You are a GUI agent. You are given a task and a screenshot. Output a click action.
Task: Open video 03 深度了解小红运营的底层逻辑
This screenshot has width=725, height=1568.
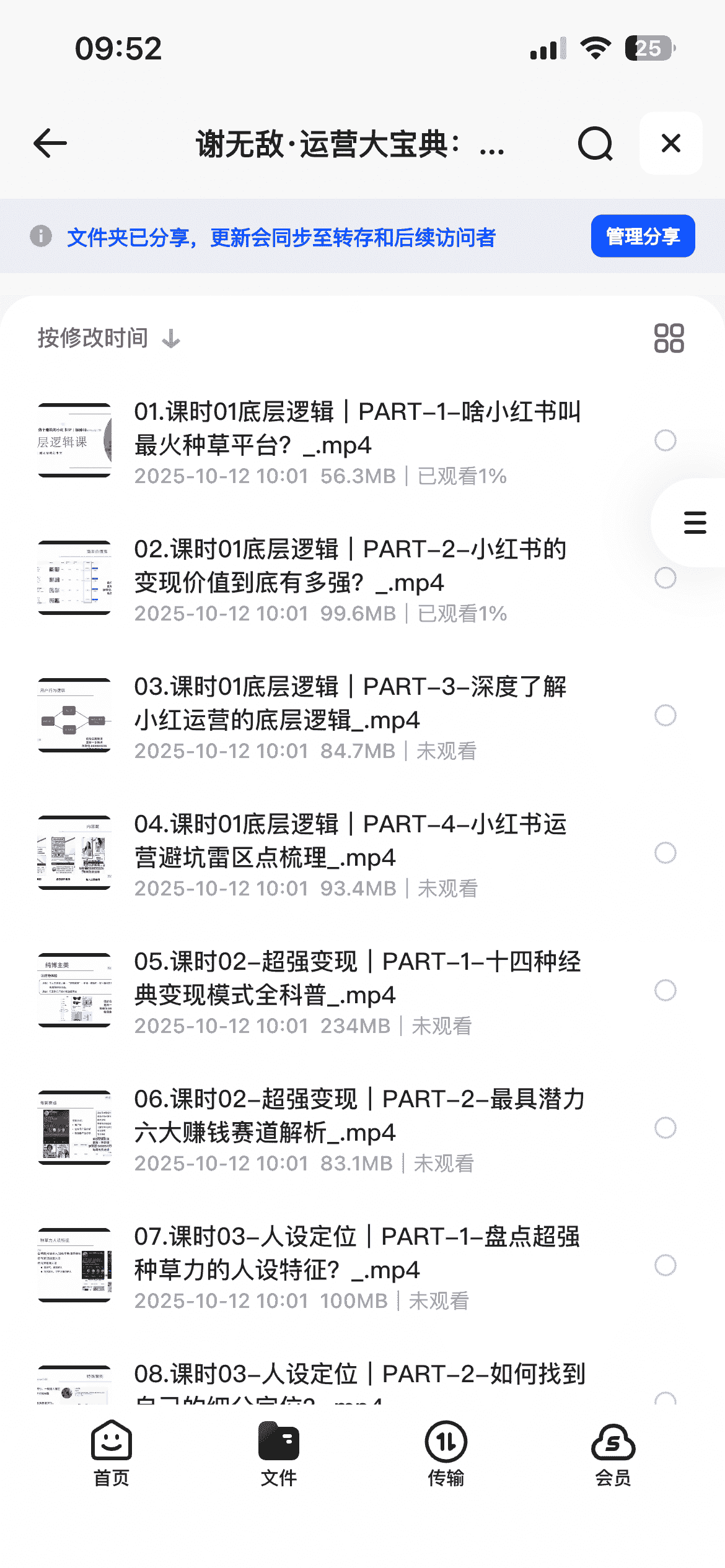click(350, 703)
